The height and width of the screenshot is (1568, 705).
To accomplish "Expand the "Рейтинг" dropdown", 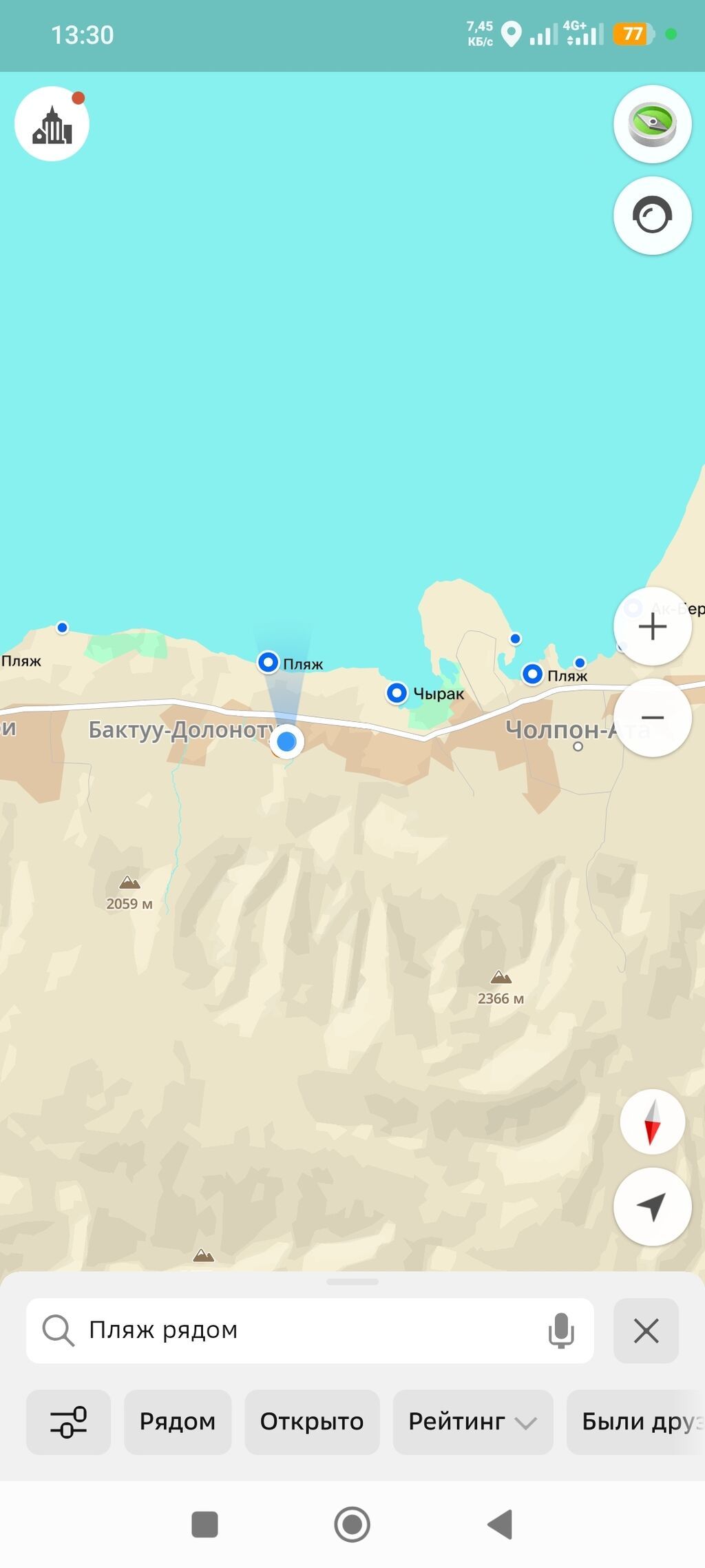I will coord(473,1422).
